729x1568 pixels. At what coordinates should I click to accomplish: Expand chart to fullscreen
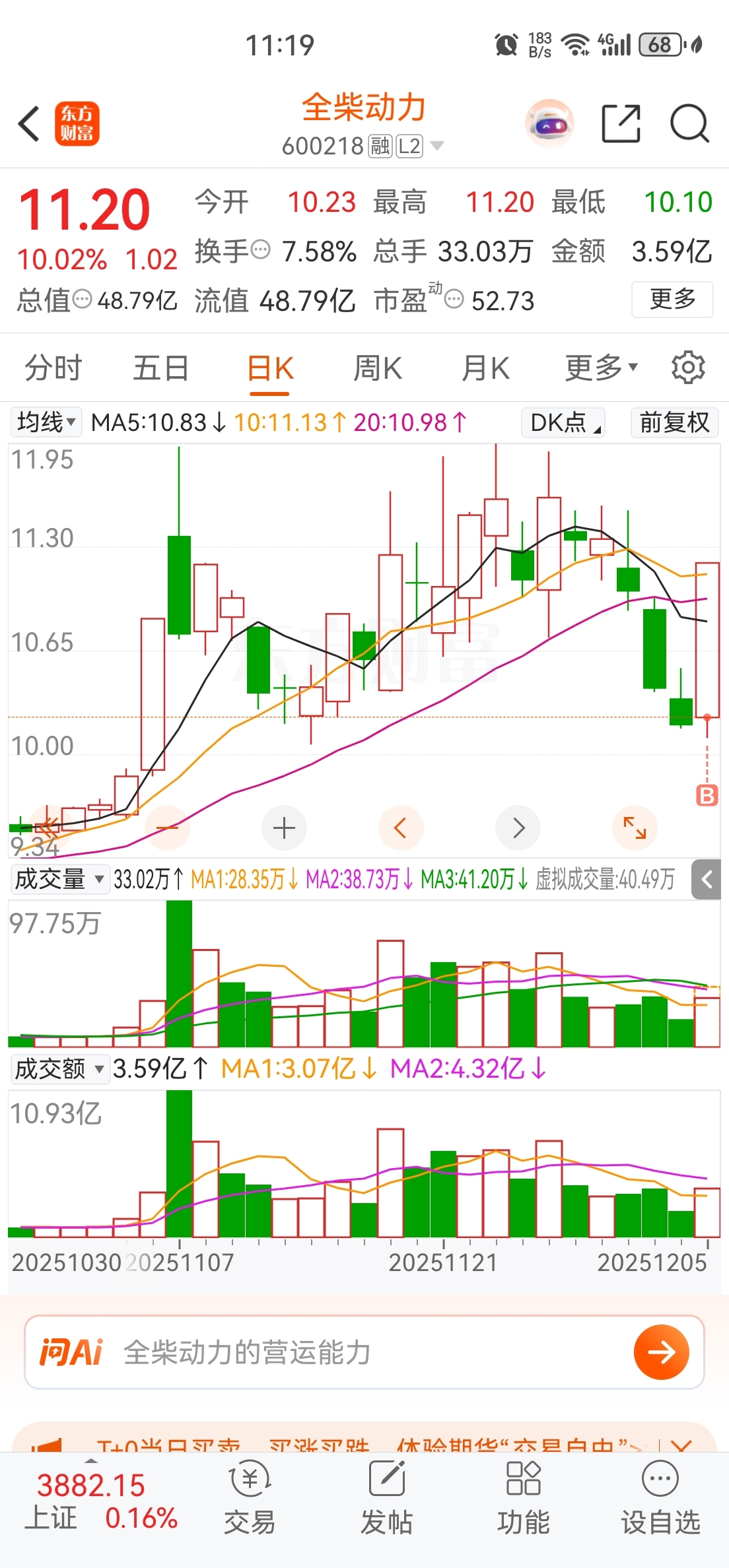[x=635, y=828]
